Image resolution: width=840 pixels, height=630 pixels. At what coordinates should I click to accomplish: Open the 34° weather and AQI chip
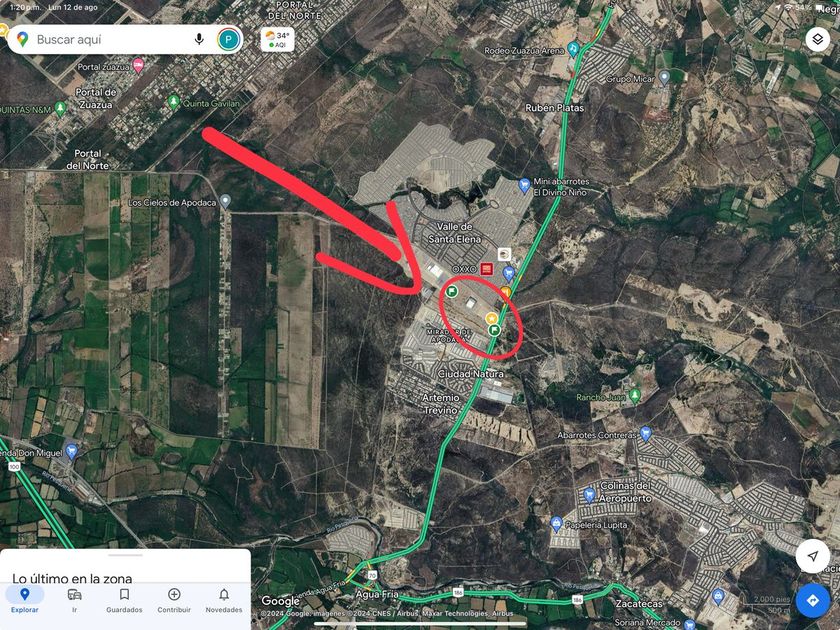(x=278, y=39)
